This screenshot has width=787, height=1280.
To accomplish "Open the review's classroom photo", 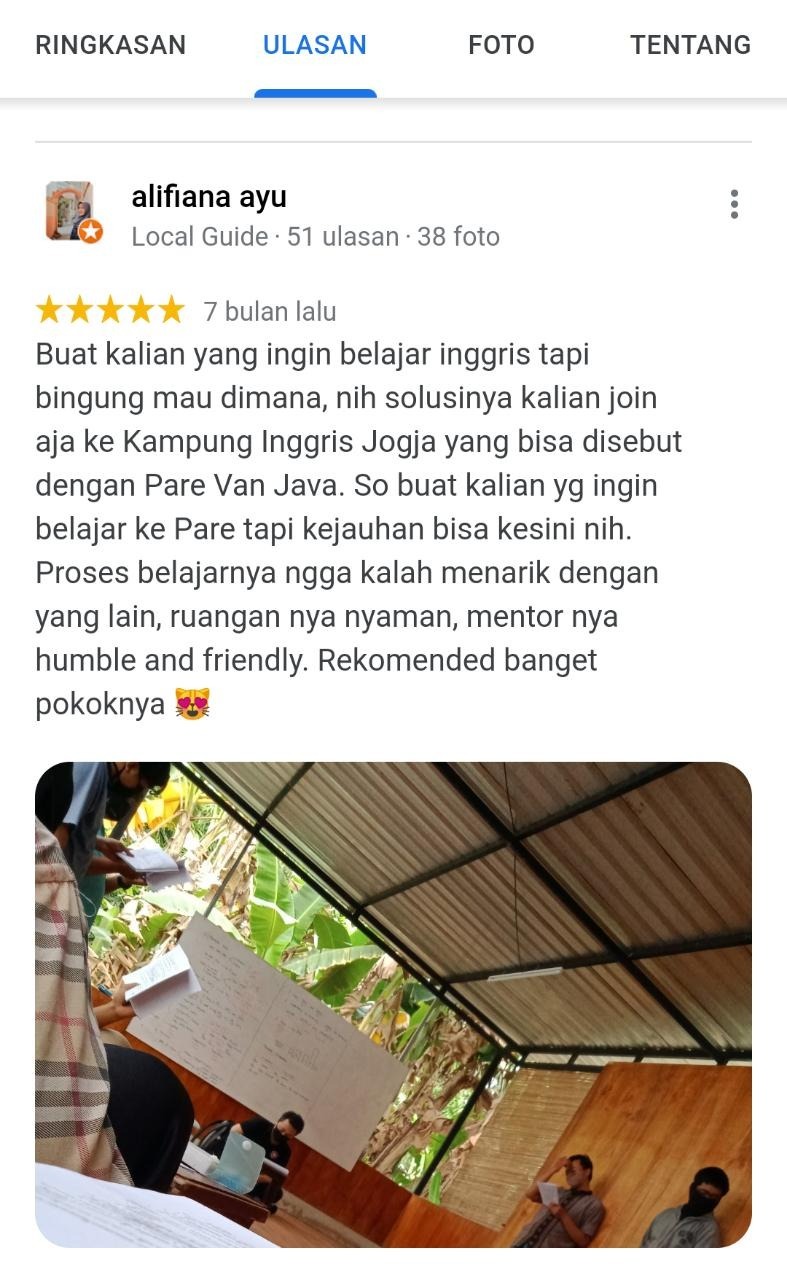I will pyautogui.click(x=393, y=1004).
